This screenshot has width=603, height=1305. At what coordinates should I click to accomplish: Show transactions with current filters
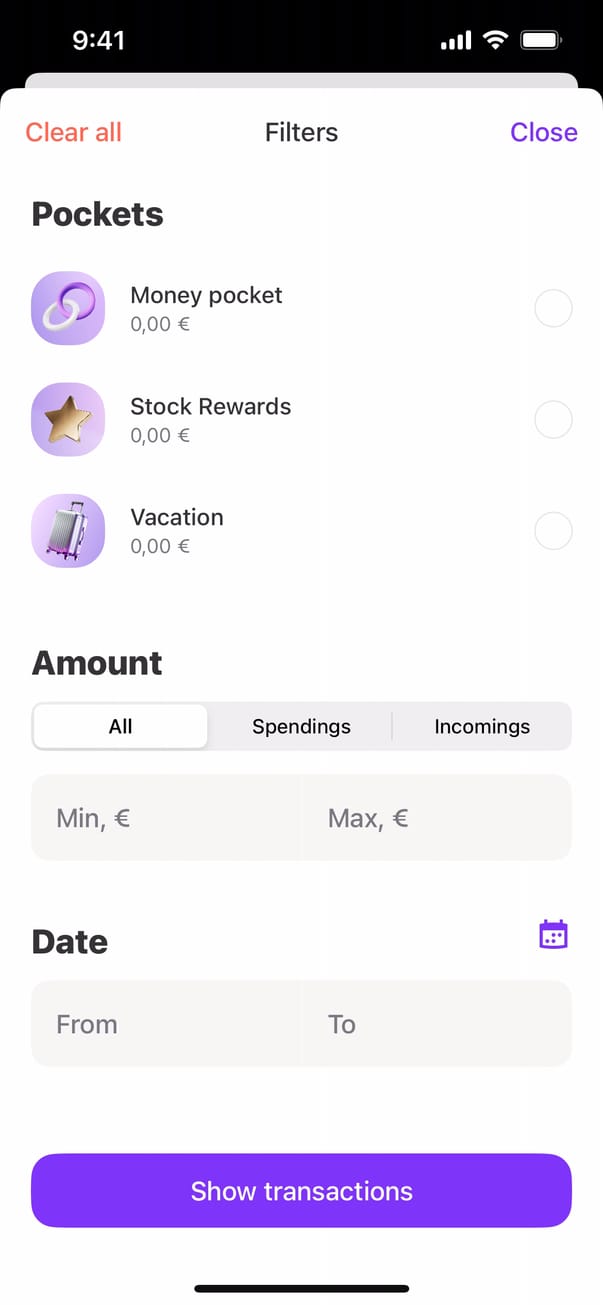301,1191
